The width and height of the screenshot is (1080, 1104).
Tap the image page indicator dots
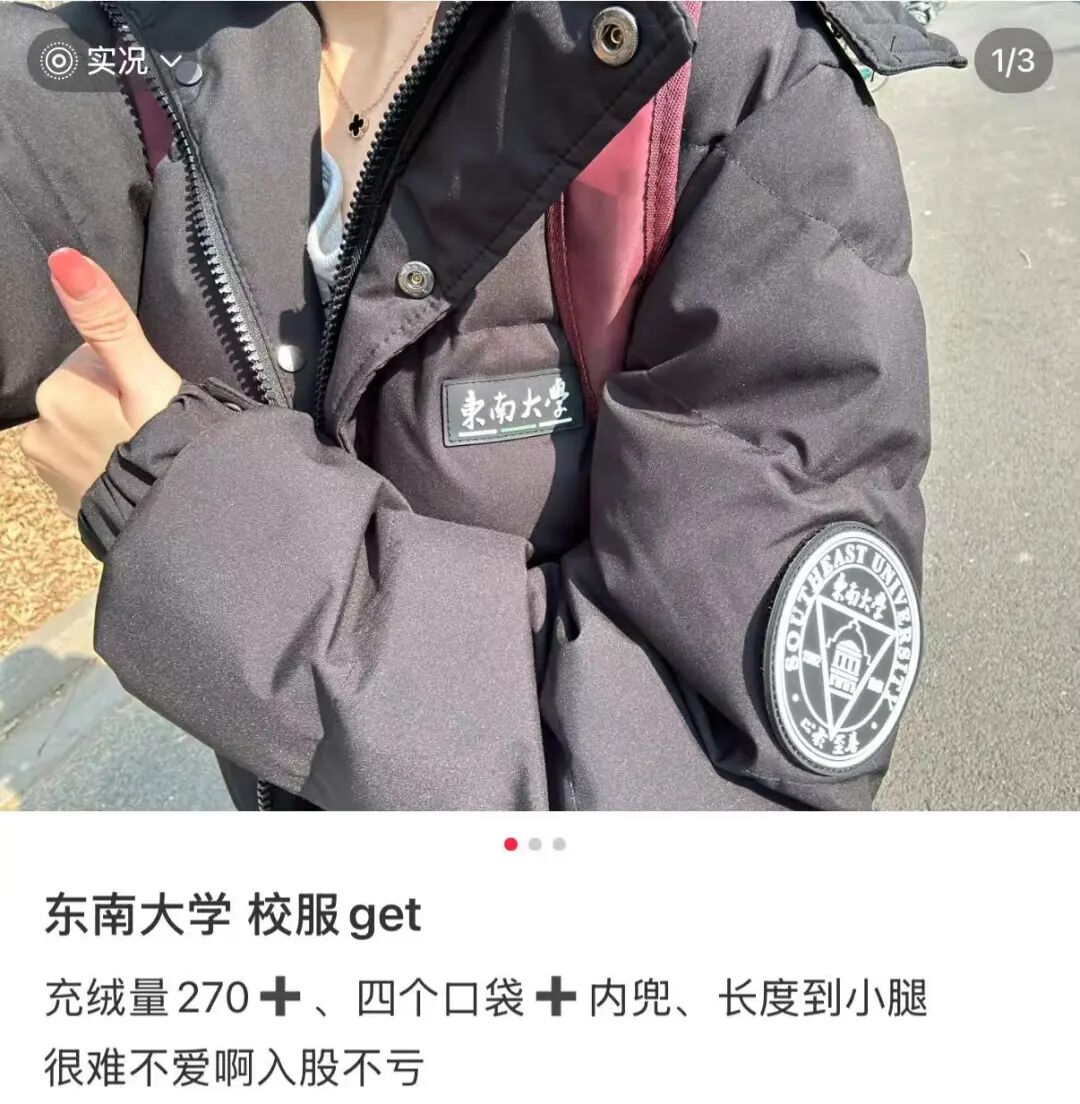coord(535,844)
